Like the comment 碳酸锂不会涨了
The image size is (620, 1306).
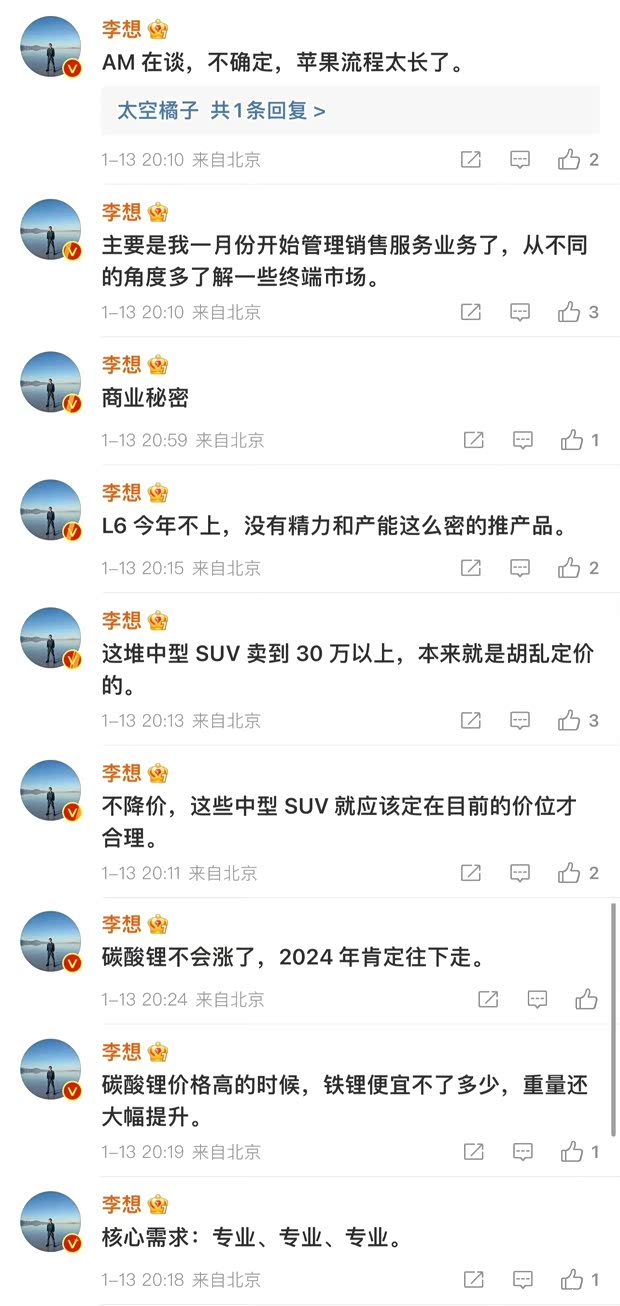coord(586,999)
